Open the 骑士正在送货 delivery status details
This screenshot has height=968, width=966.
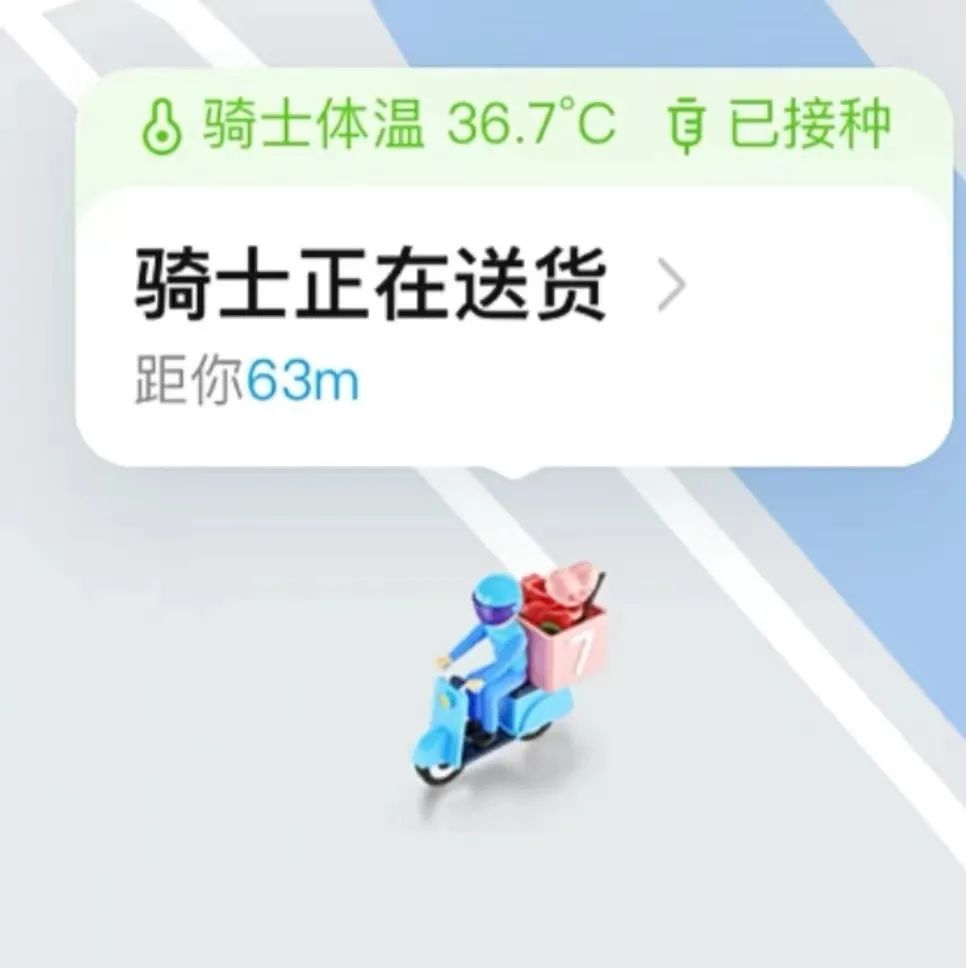(411, 286)
